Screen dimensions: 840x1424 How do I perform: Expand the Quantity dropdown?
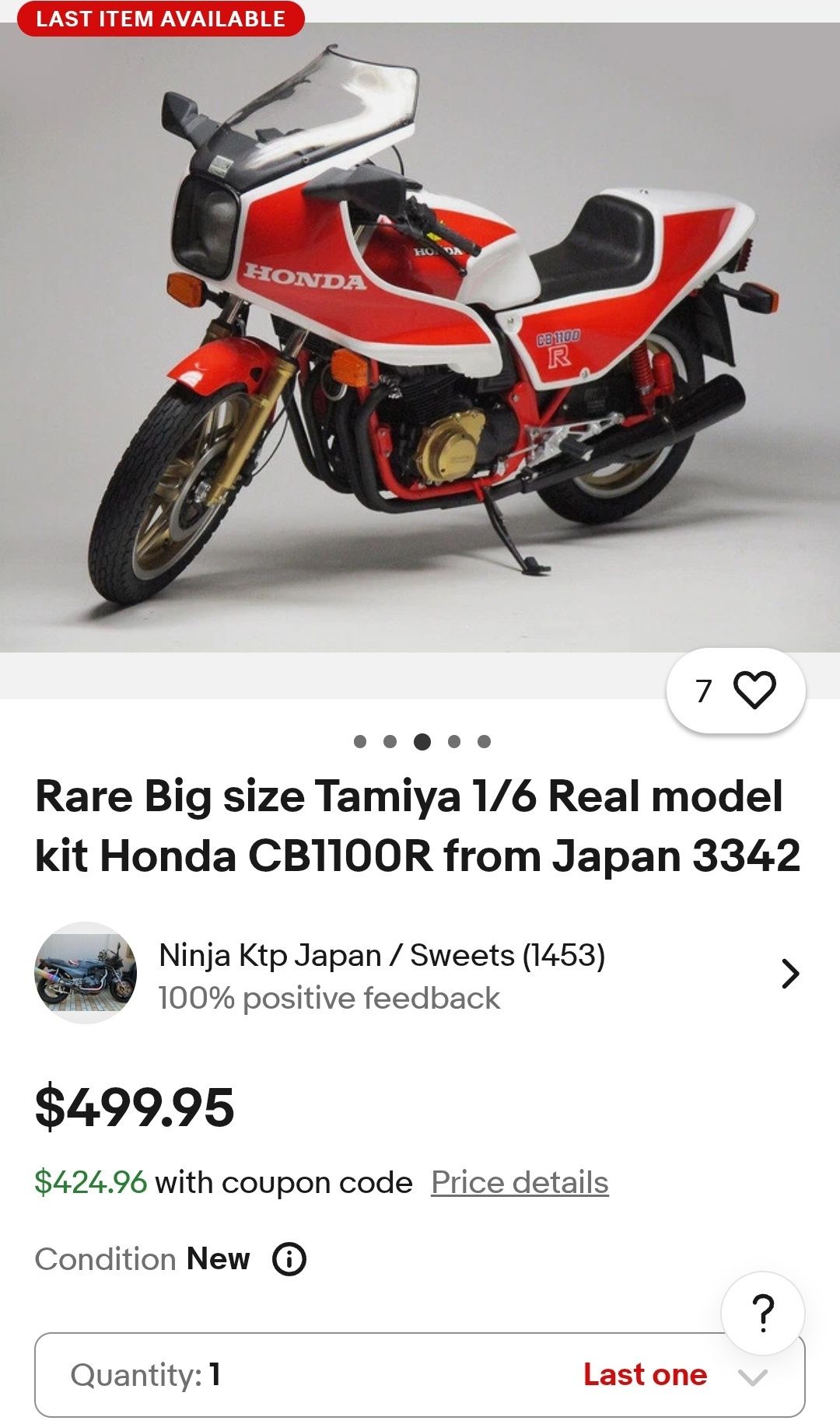(420, 1375)
